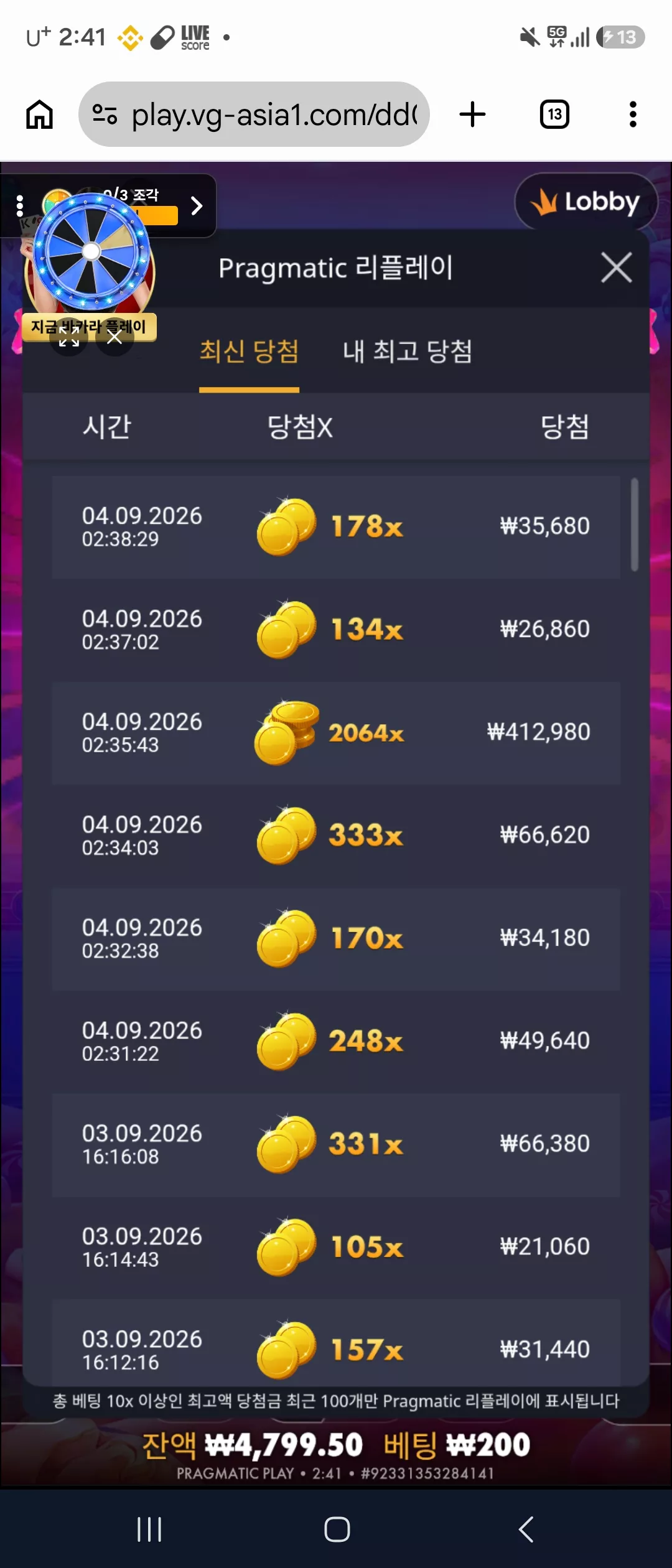Open the 105x win replay
This screenshot has width=672, height=1568.
click(x=336, y=1248)
